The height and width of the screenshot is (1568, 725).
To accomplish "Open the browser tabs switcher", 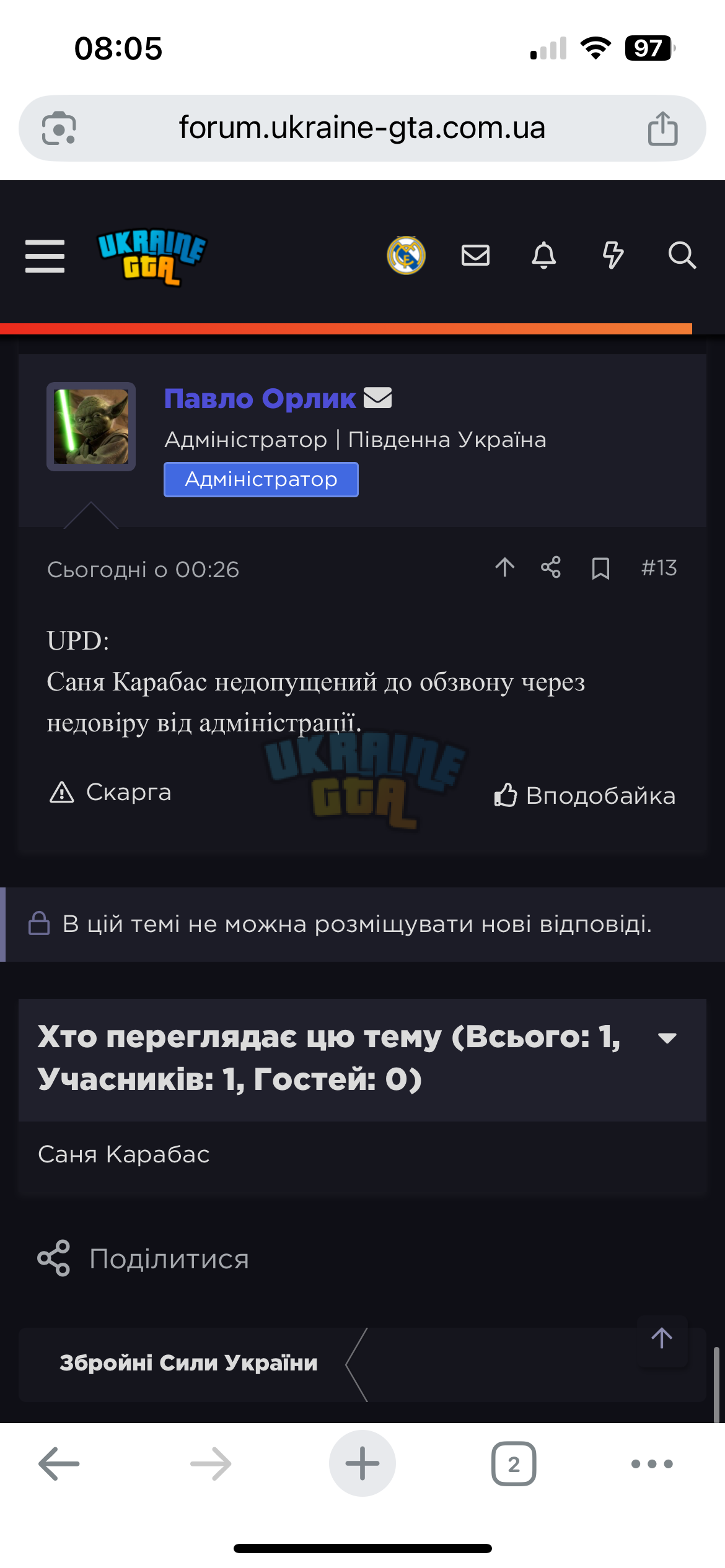I will pyautogui.click(x=514, y=1464).
